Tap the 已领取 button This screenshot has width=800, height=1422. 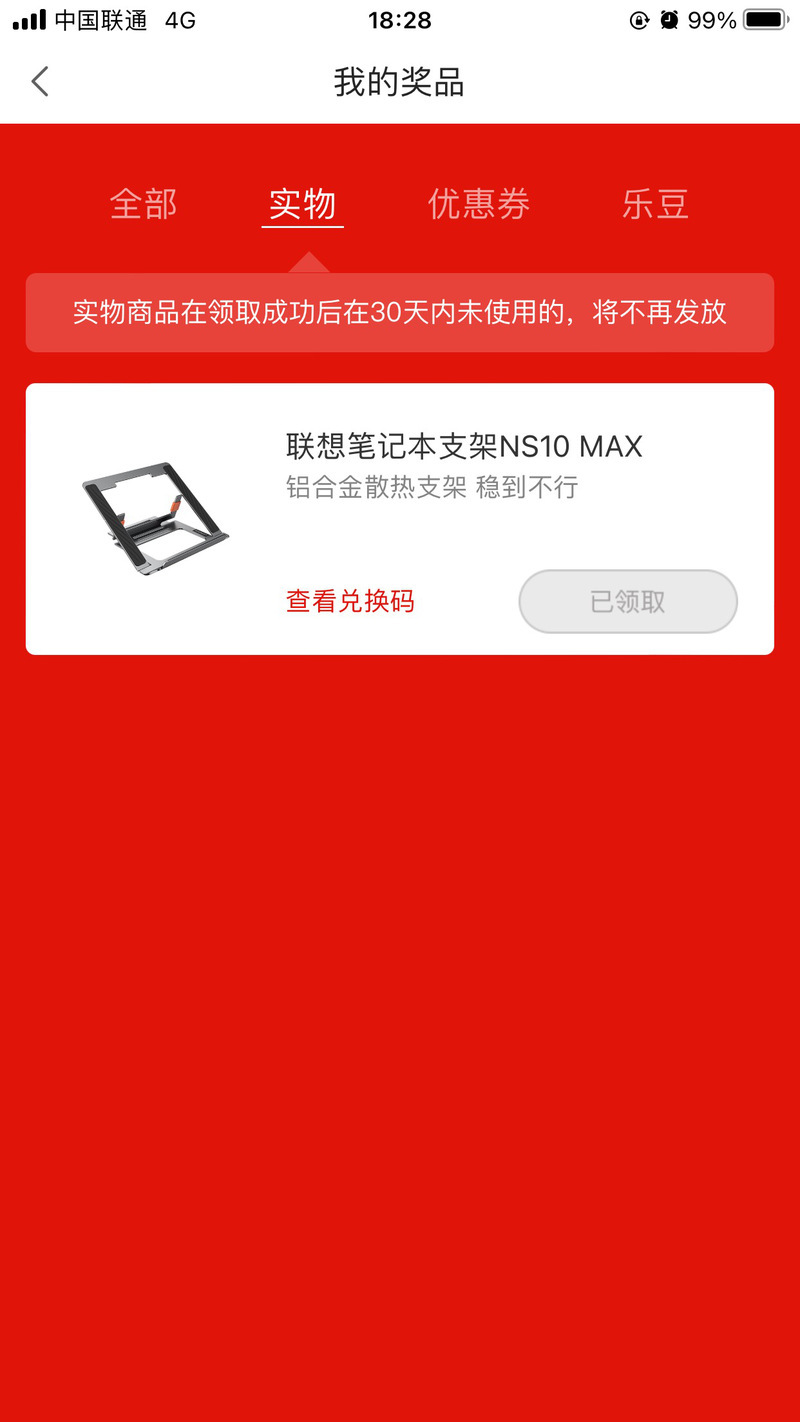pyautogui.click(x=627, y=601)
